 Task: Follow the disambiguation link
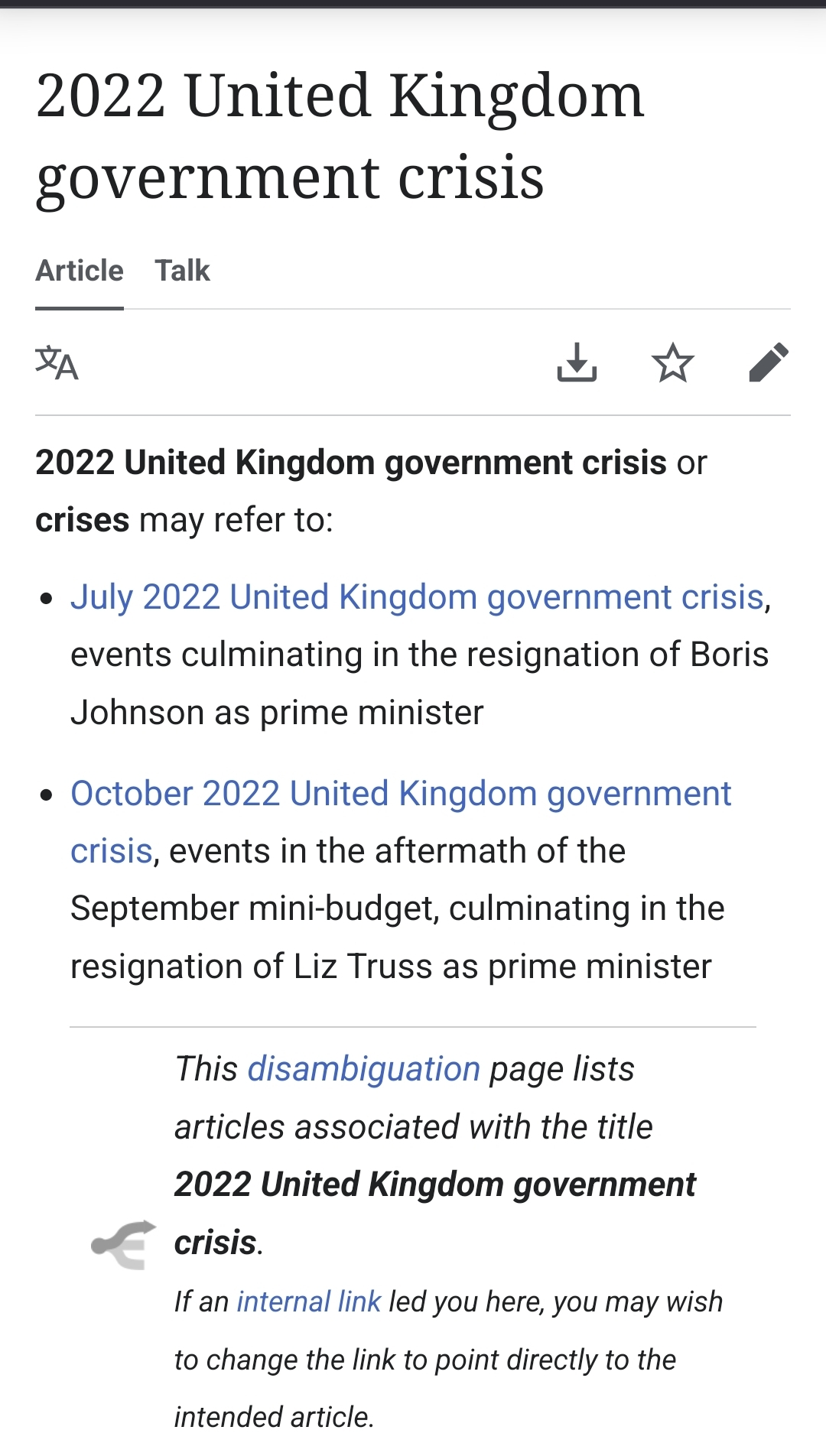click(x=364, y=1069)
